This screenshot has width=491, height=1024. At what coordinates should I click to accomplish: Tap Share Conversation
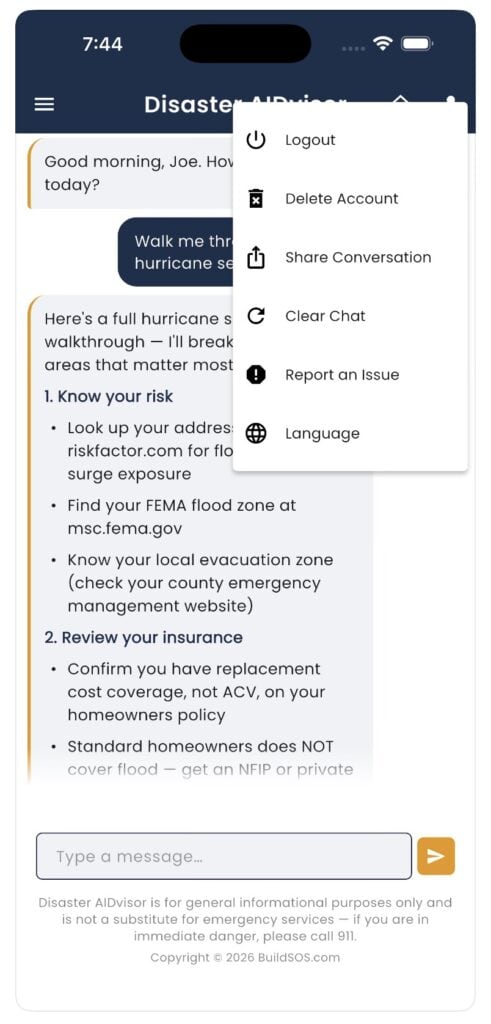tap(350, 257)
